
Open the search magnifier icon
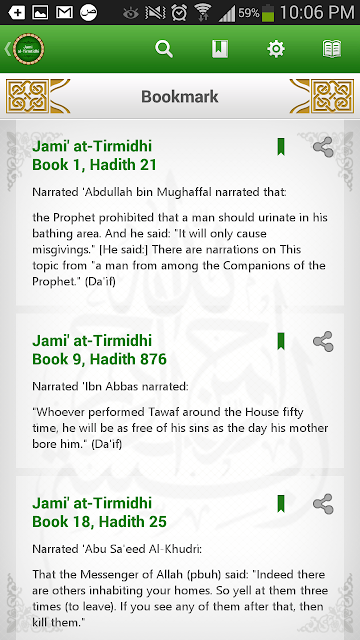pos(164,49)
